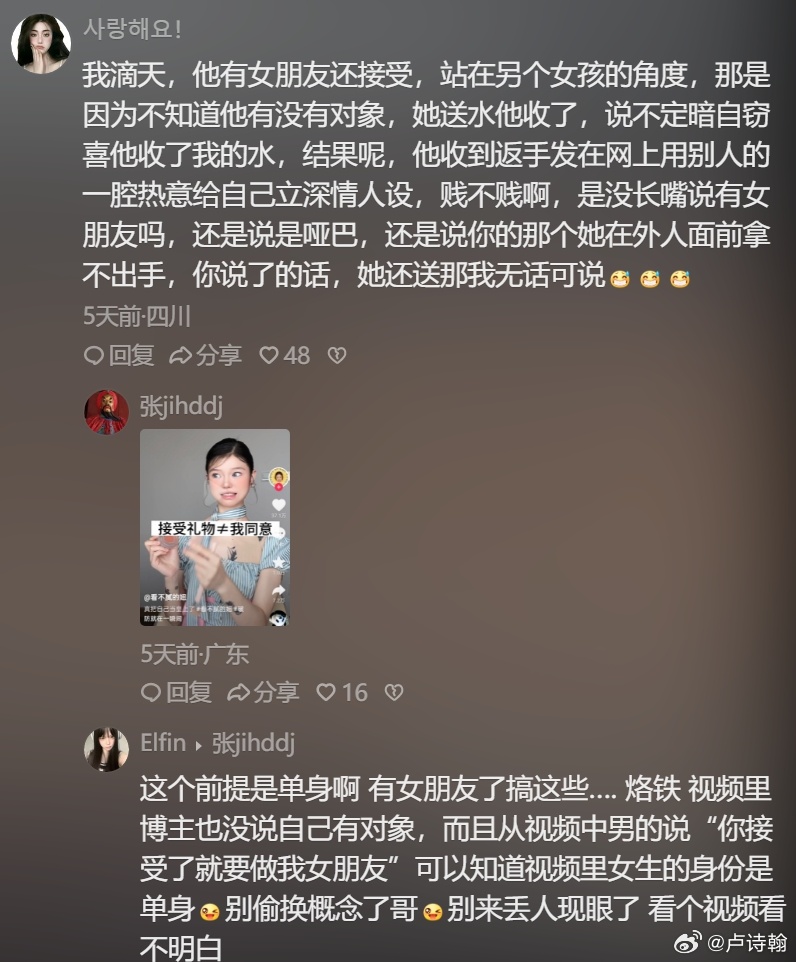Open 张jihddj's profile avatar
796x962 pixels.
[106, 412]
